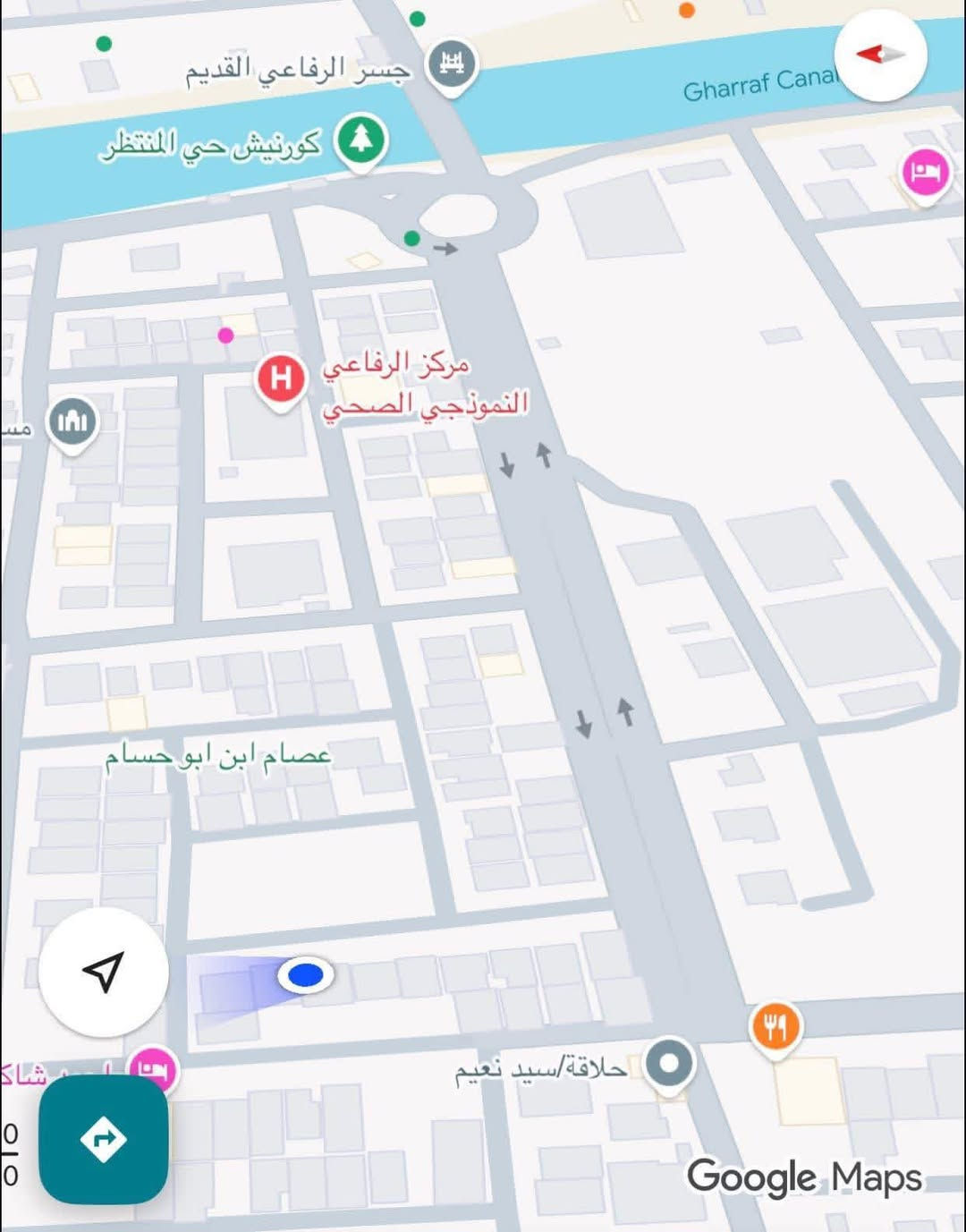Viewport: 966px width, 1232px height.
Task: Open directions with the teal arrow button
Action: 104,1139
